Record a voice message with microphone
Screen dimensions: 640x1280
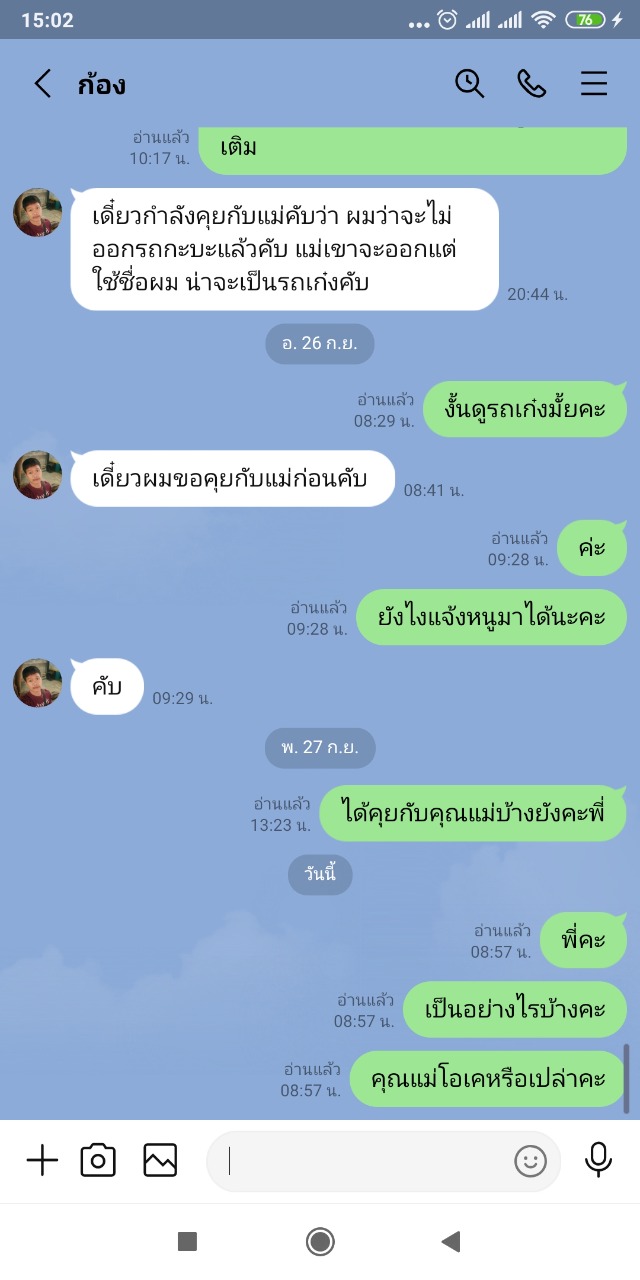tap(598, 1160)
